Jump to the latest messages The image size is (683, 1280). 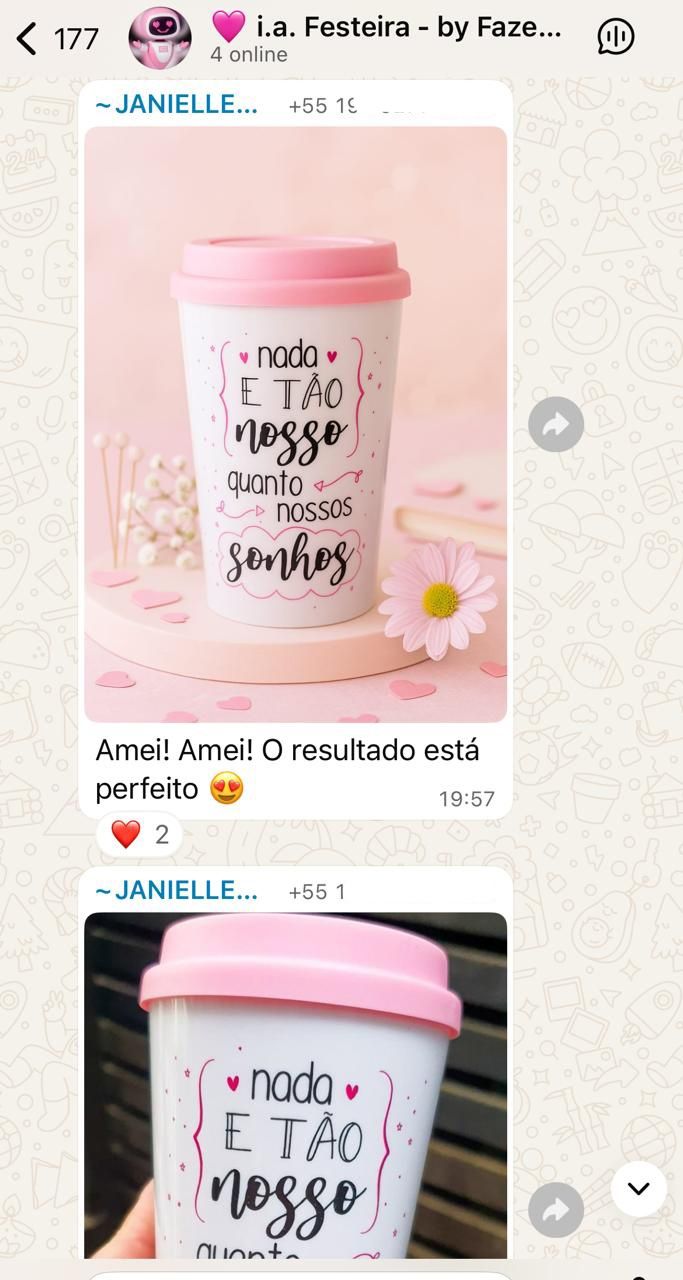coord(638,1189)
